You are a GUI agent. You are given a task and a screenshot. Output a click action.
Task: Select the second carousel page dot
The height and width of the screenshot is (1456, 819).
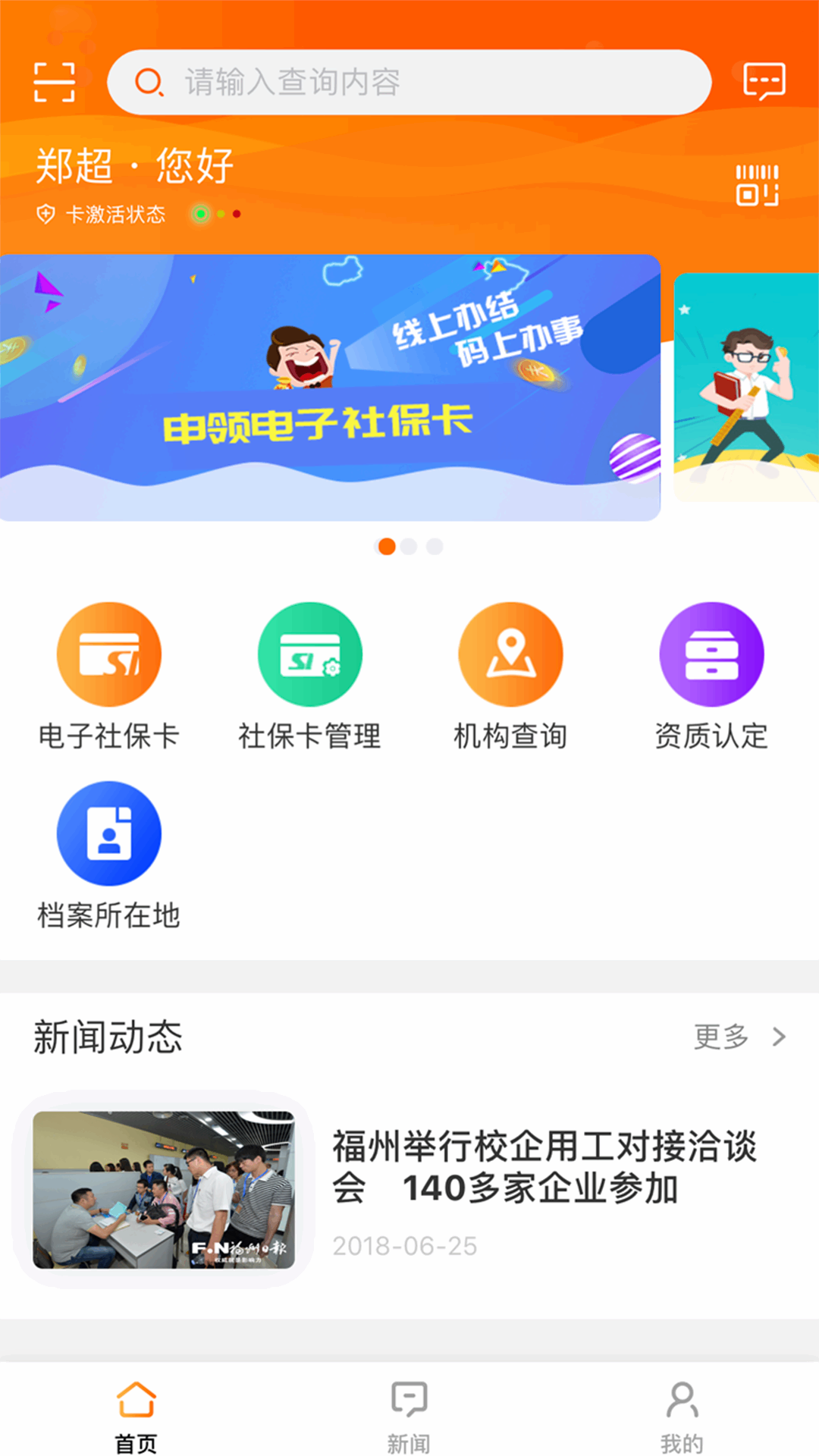click(x=409, y=546)
